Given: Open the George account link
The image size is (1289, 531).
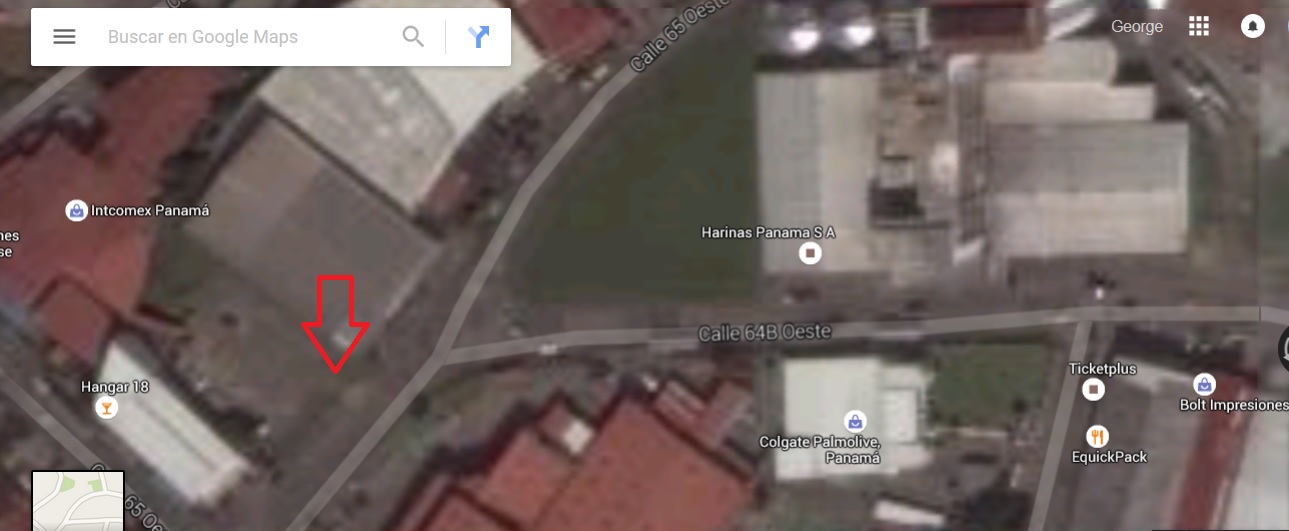Looking at the screenshot, I should click(1137, 26).
